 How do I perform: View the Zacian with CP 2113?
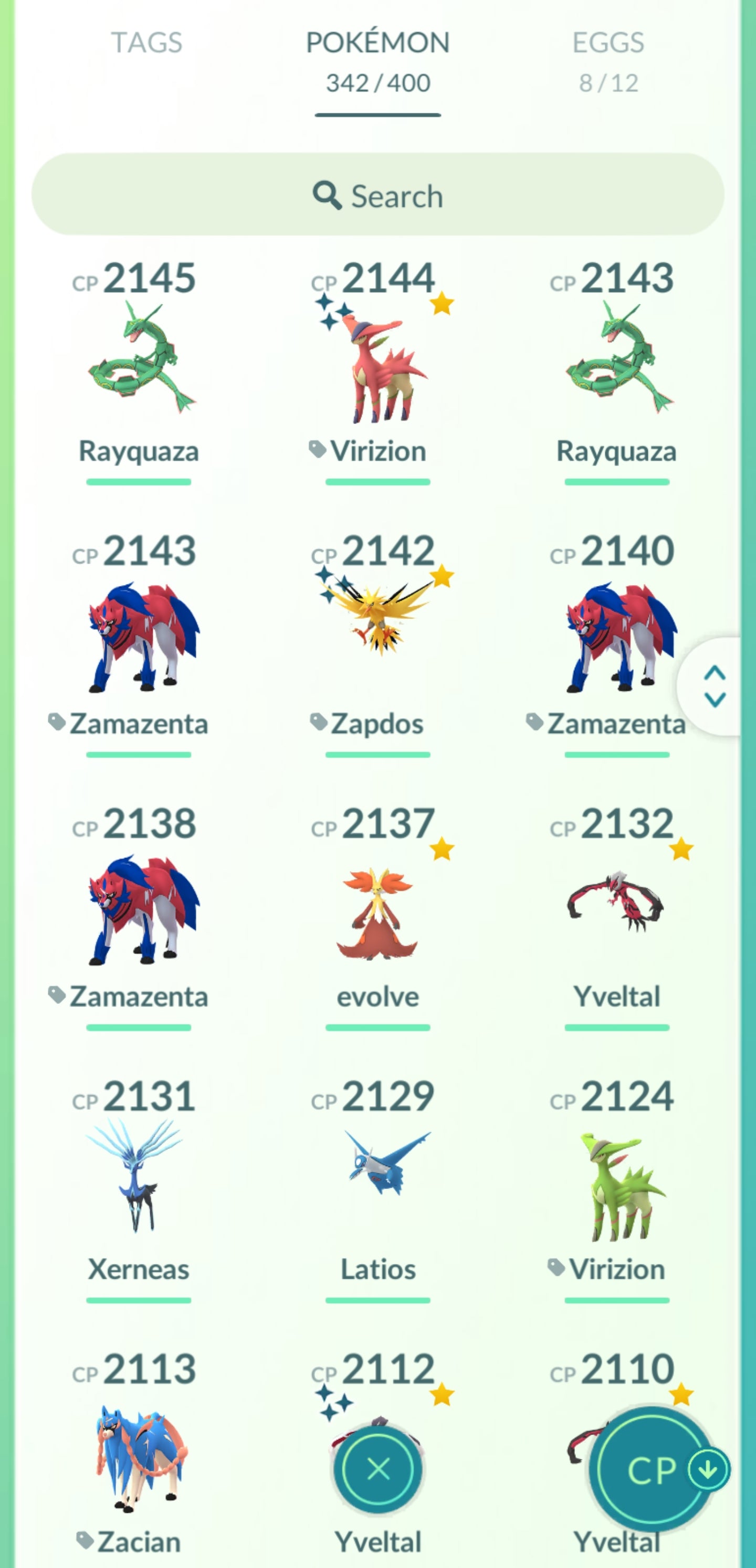click(x=140, y=1458)
